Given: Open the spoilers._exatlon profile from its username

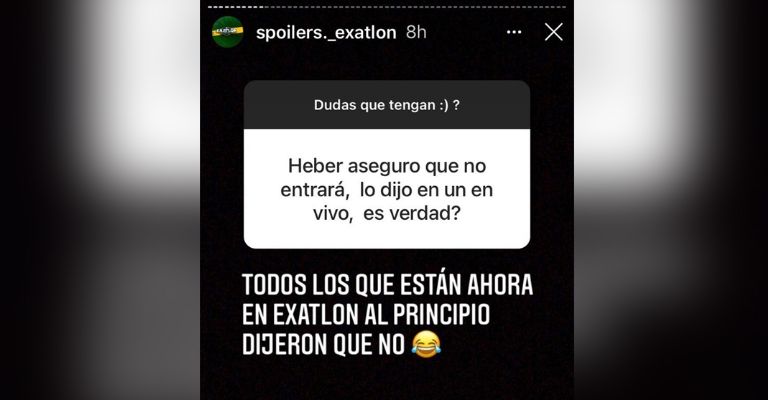Looking at the screenshot, I should pyautogui.click(x=325, y=32).
